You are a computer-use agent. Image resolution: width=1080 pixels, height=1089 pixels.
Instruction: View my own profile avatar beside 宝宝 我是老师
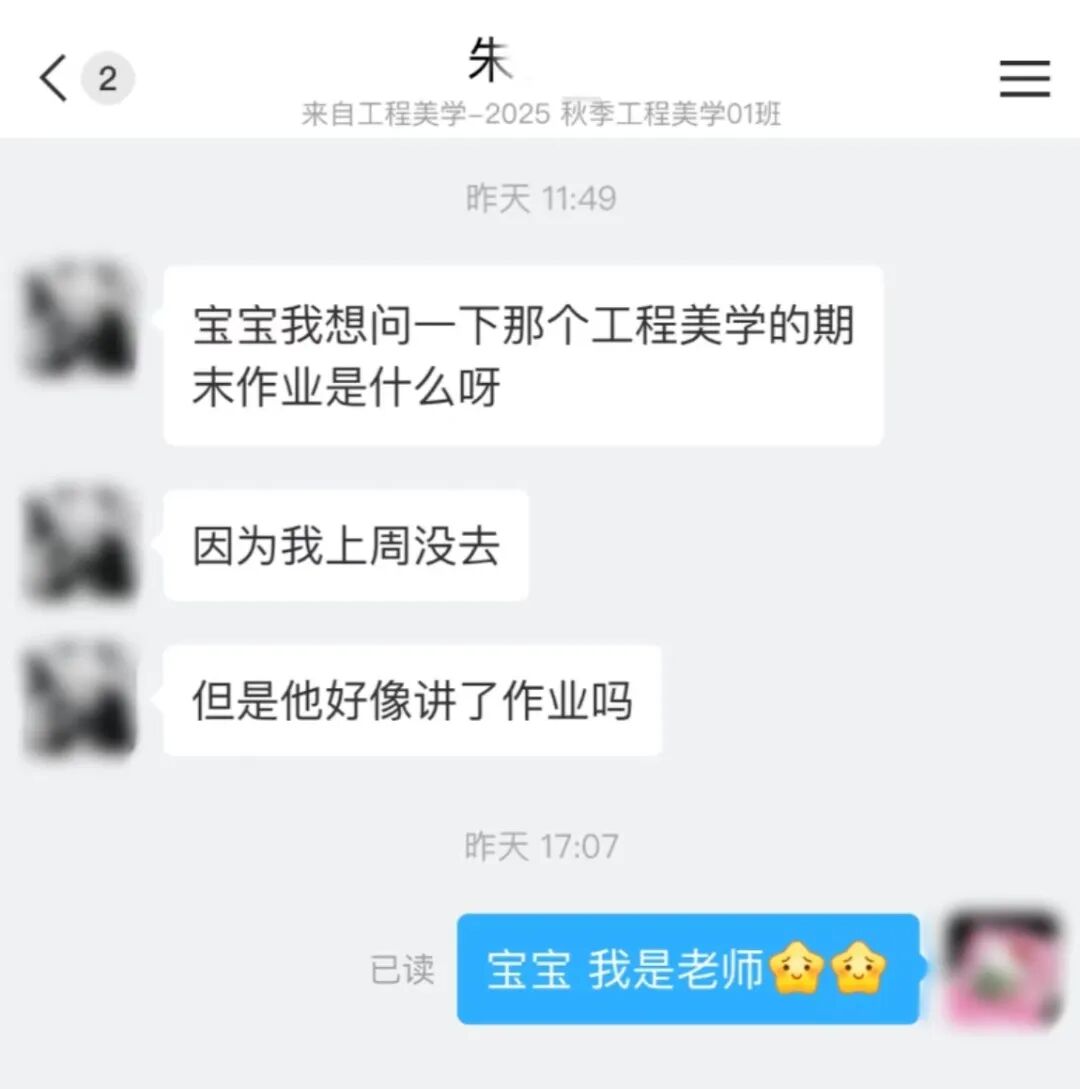(1002, 968)
